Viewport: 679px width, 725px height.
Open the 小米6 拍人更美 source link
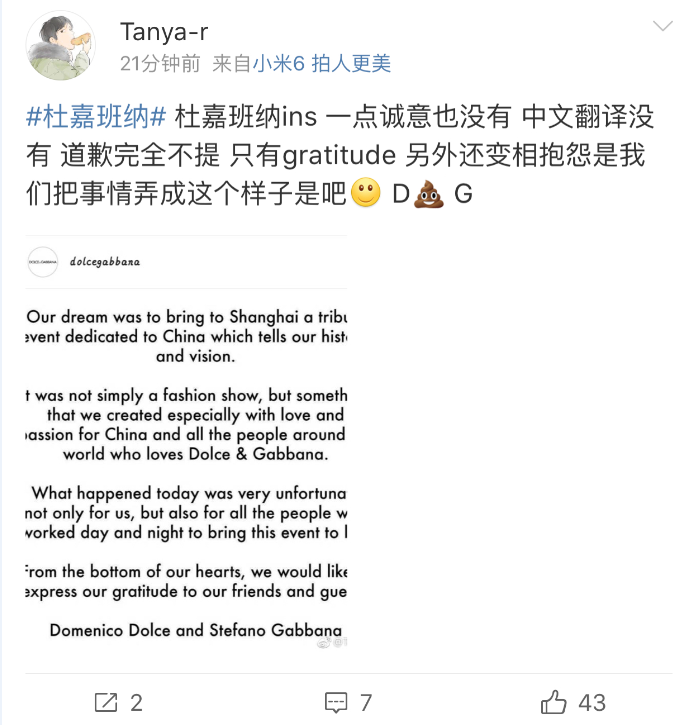321,64
